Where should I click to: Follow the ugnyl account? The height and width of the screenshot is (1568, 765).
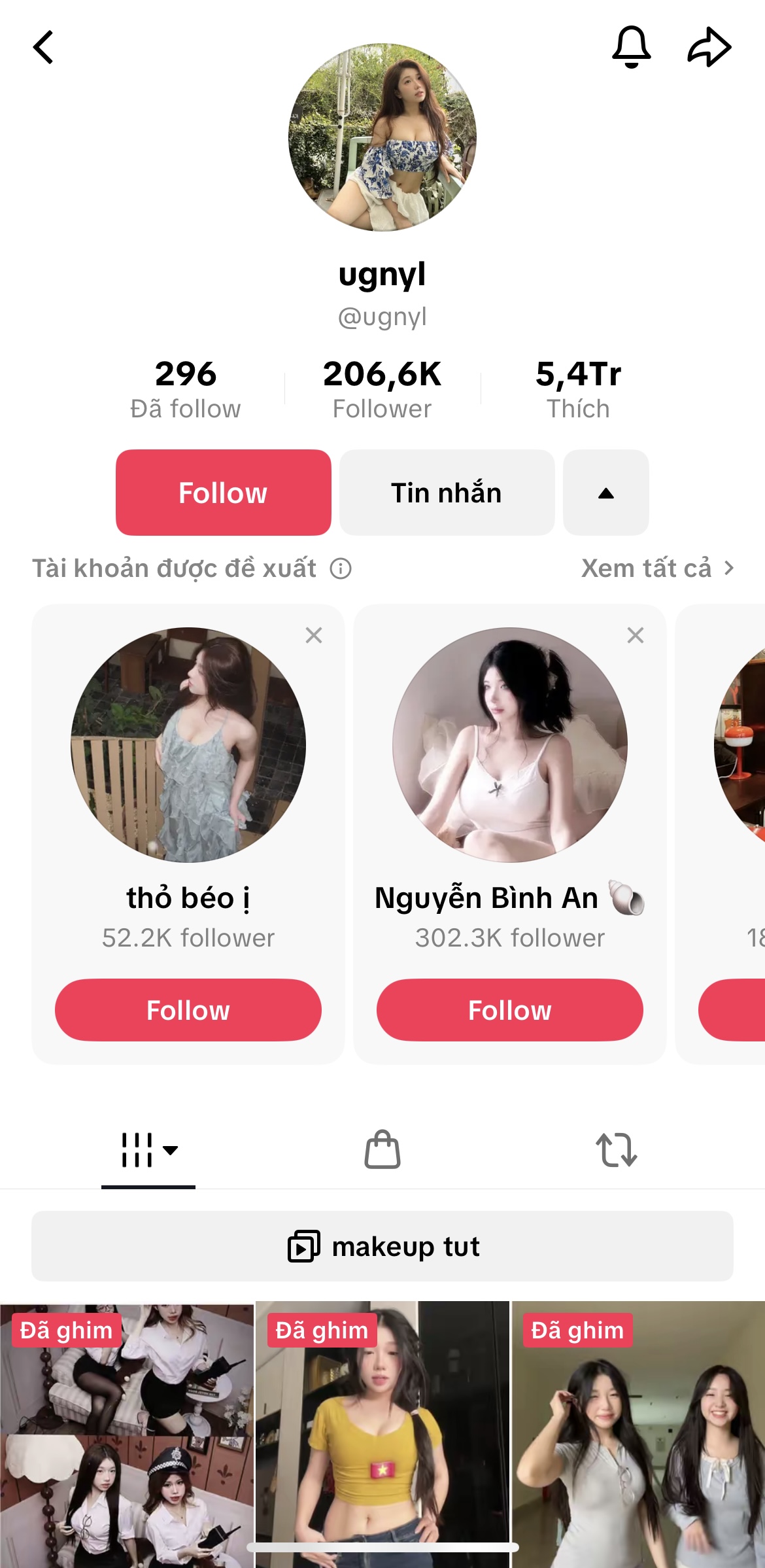click(223, 493)
